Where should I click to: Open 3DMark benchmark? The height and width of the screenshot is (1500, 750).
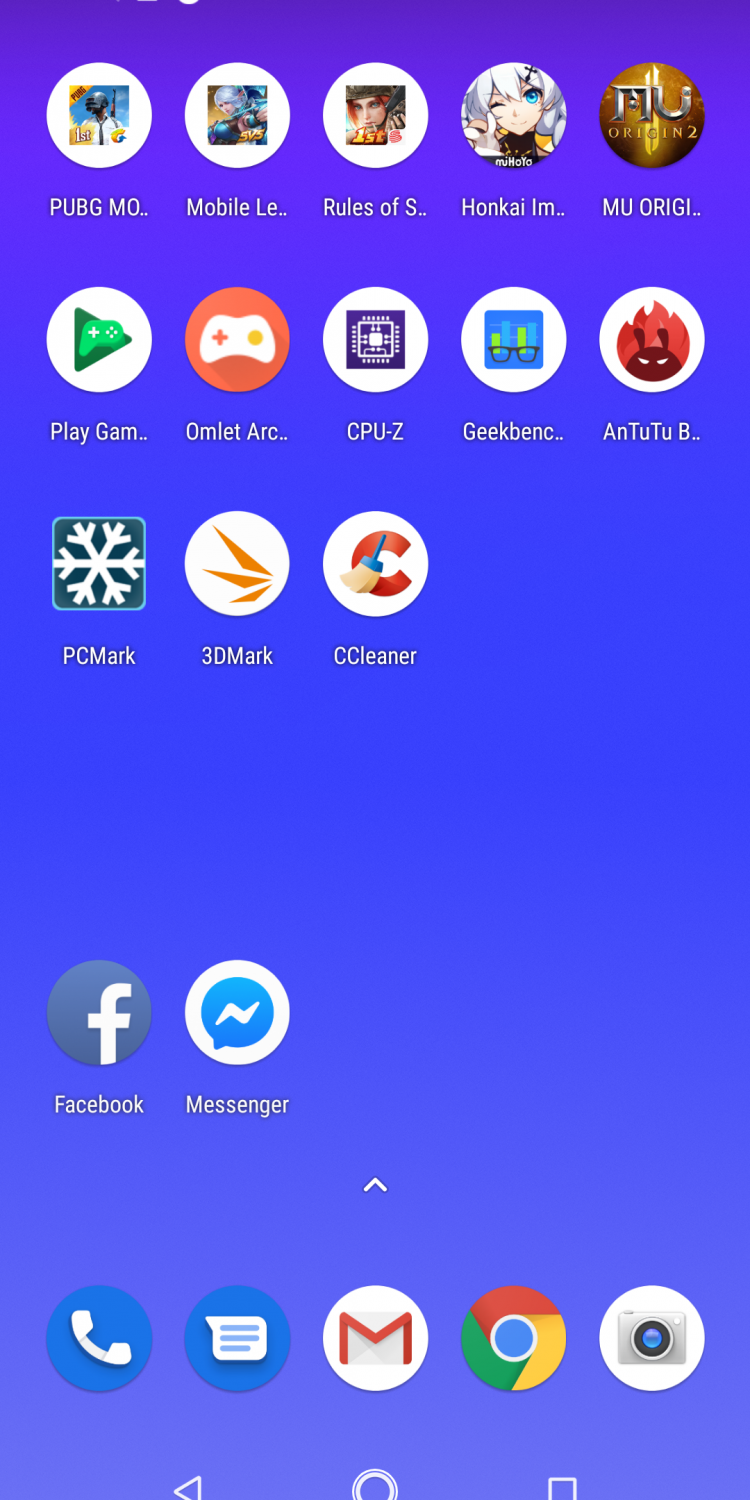click(237, 564)
